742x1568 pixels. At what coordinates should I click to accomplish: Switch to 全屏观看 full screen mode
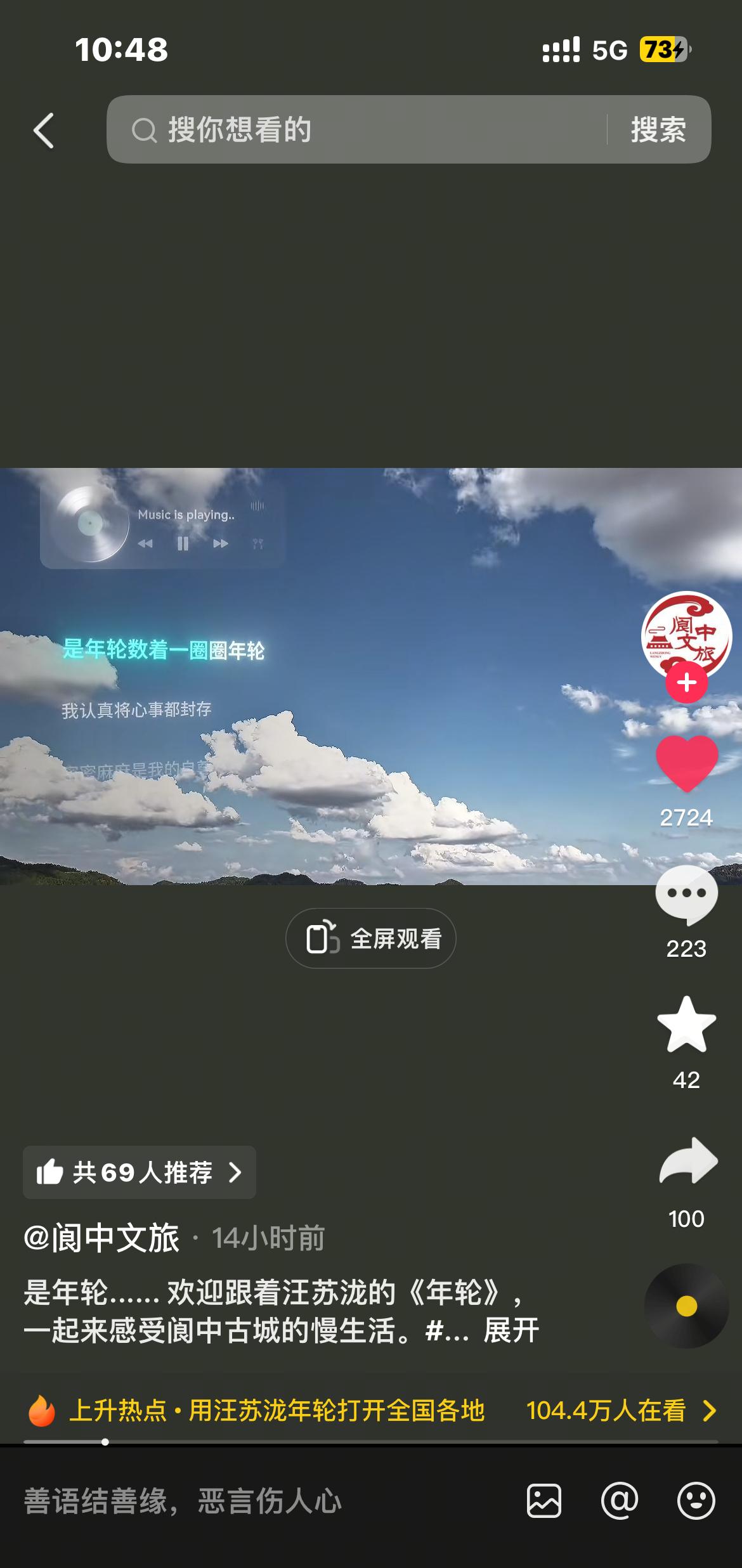[371, 938]
